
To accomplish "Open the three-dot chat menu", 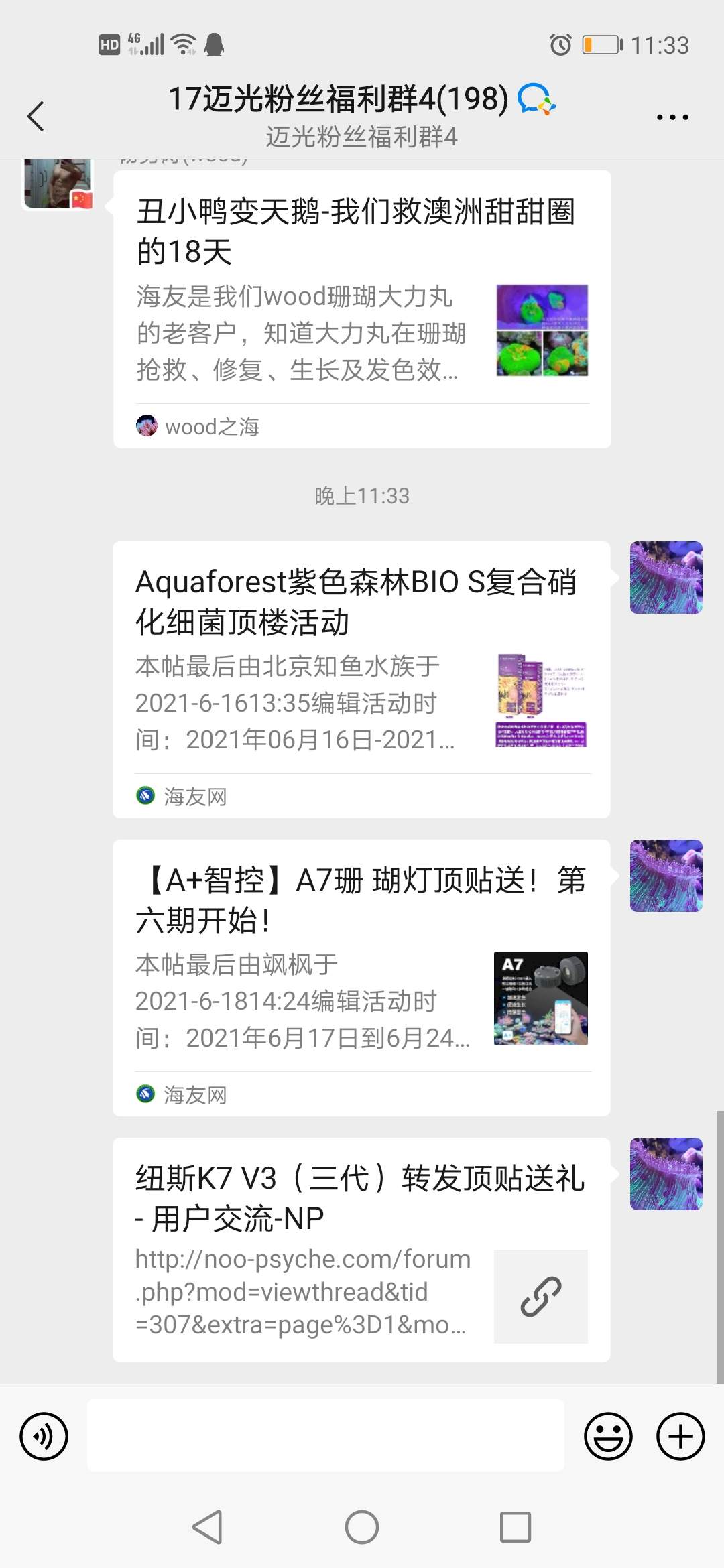I will click(x=672, y=117).
